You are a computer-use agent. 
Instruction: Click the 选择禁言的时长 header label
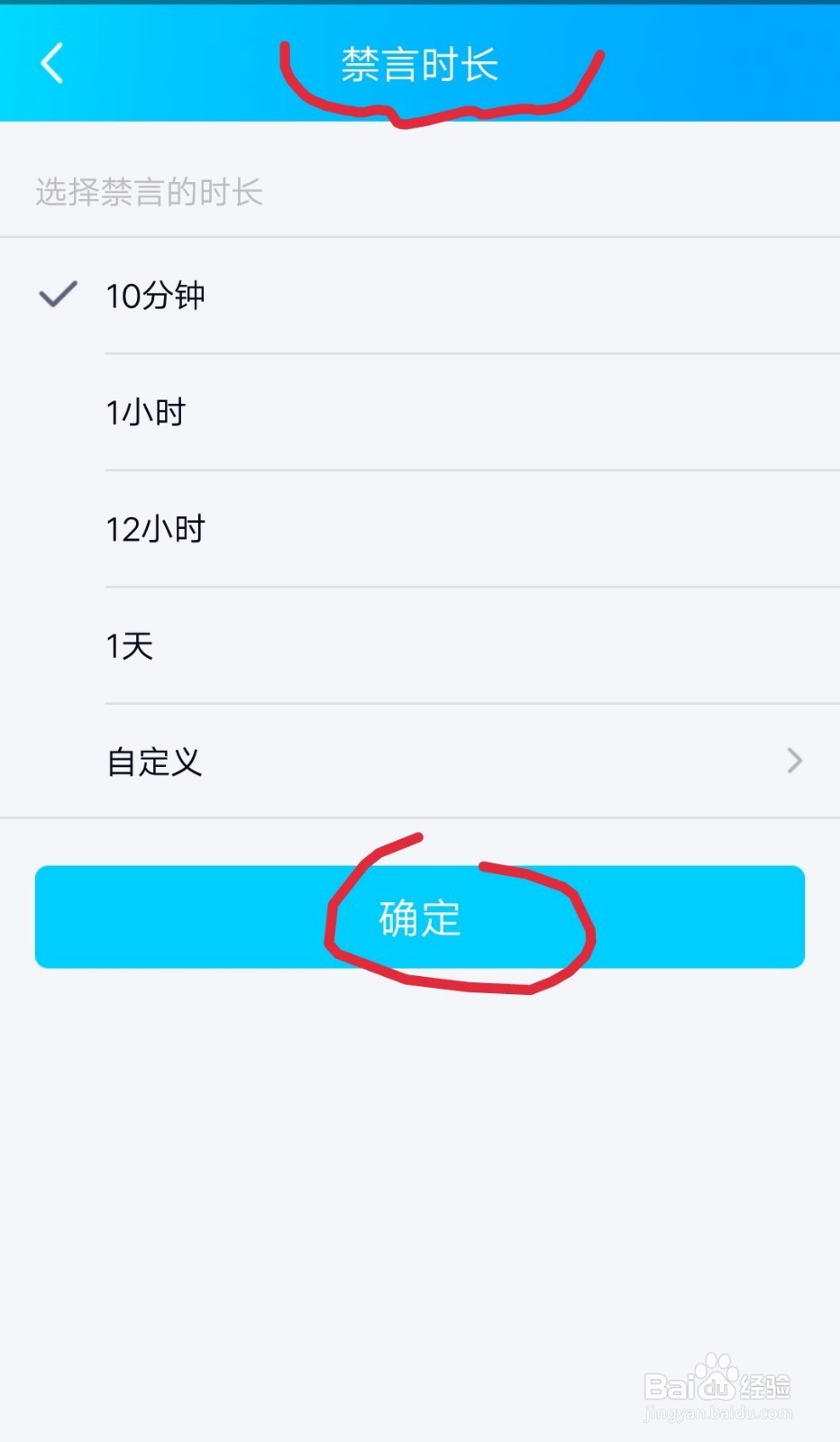point(148,192)
